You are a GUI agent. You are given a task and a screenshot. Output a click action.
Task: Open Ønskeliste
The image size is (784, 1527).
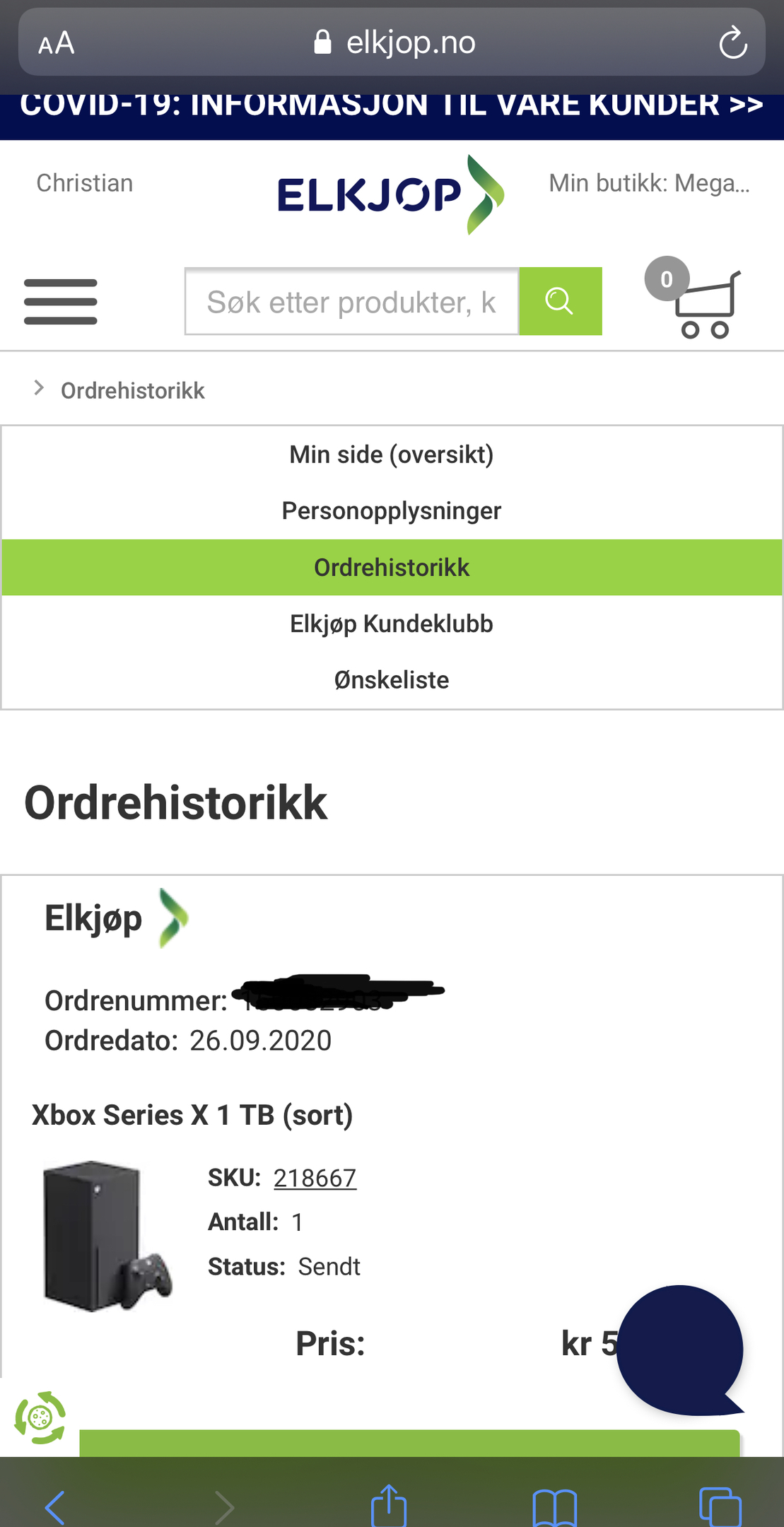pos(392,680)
